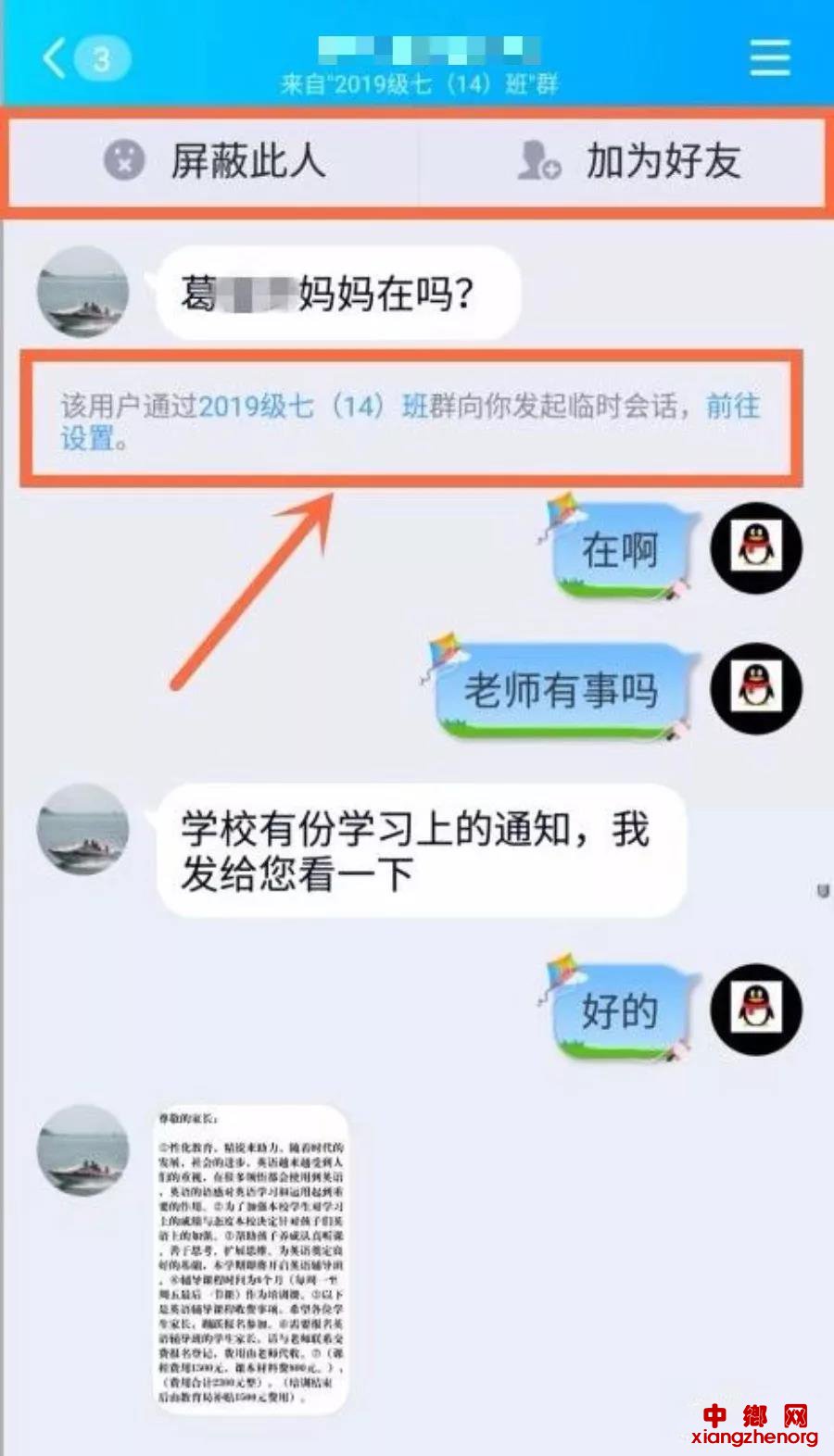Tap 屏蔽此人 to block this person
834x1456 pixels.
coord(215,161)
